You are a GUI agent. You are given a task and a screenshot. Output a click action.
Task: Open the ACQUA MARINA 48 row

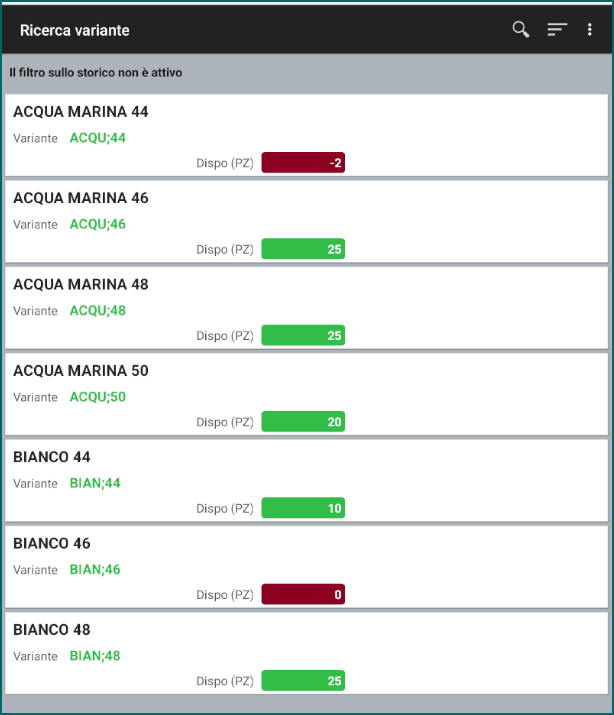coord(307,308)
